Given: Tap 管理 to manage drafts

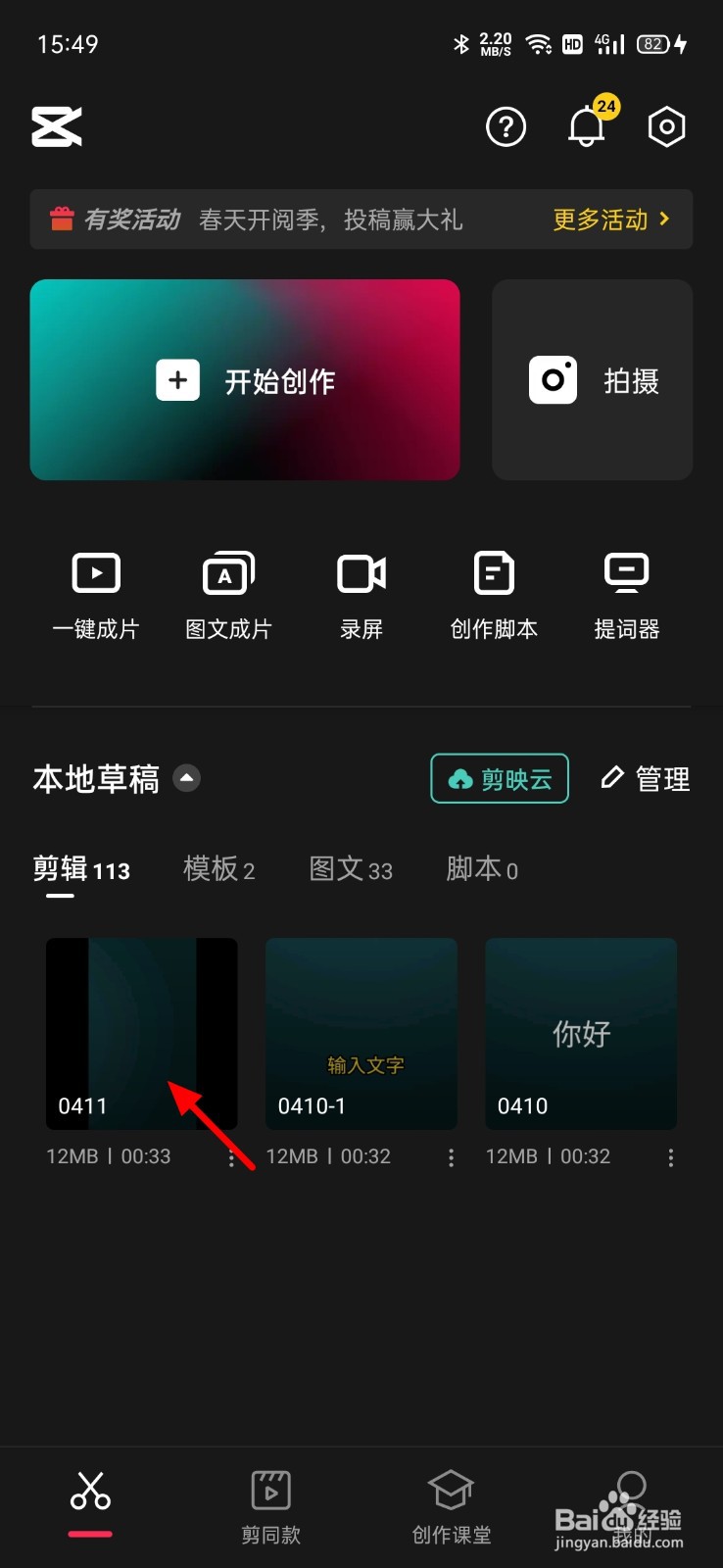Looking at the screenshot, I should click(645, 777).
